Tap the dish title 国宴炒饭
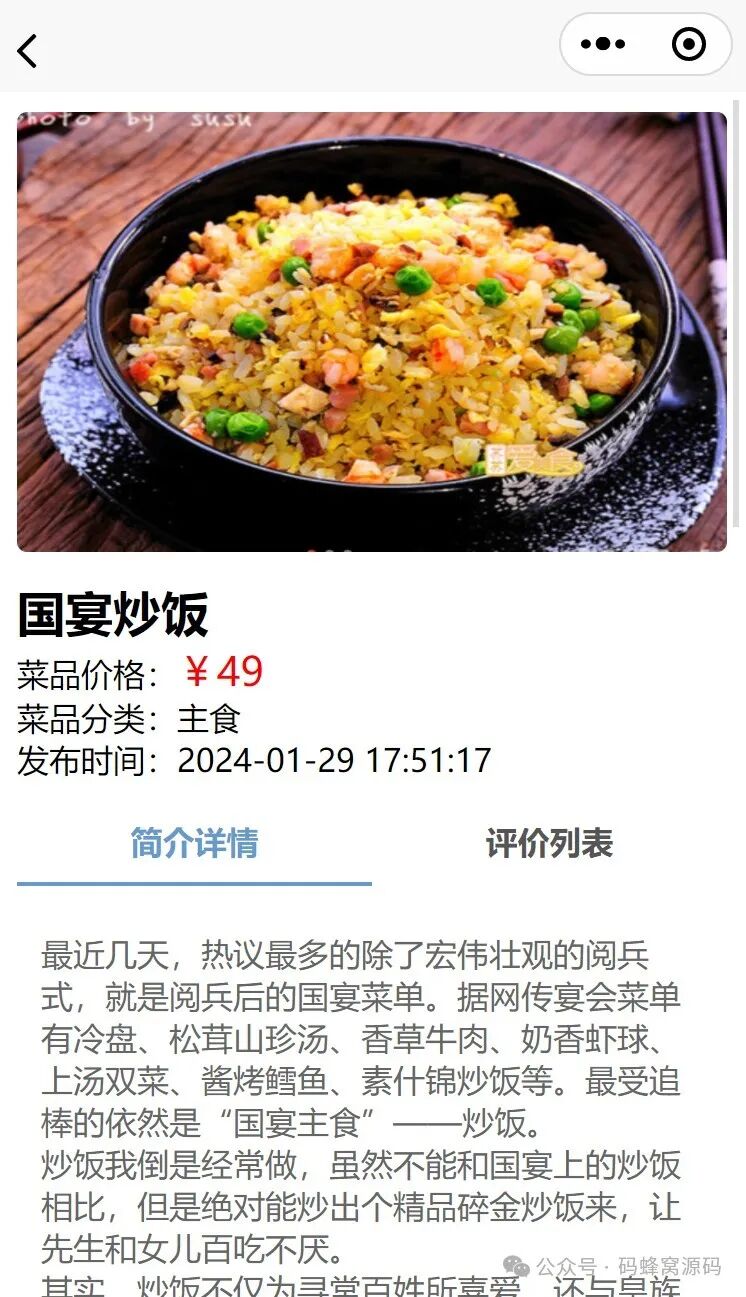This screenshot has width=746, height=1297. click(112, 617)
